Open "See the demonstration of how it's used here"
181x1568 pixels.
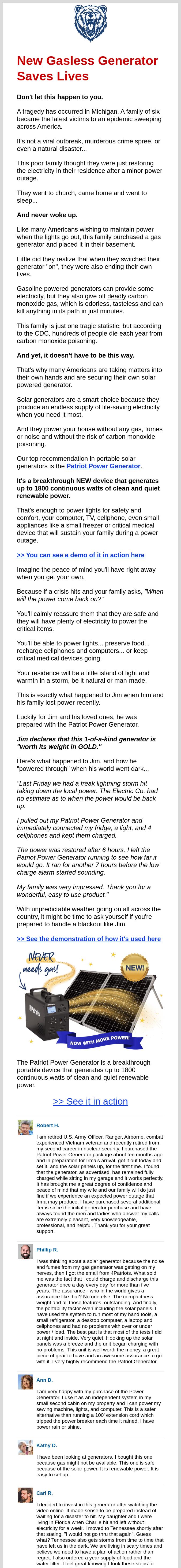[89, 939]
